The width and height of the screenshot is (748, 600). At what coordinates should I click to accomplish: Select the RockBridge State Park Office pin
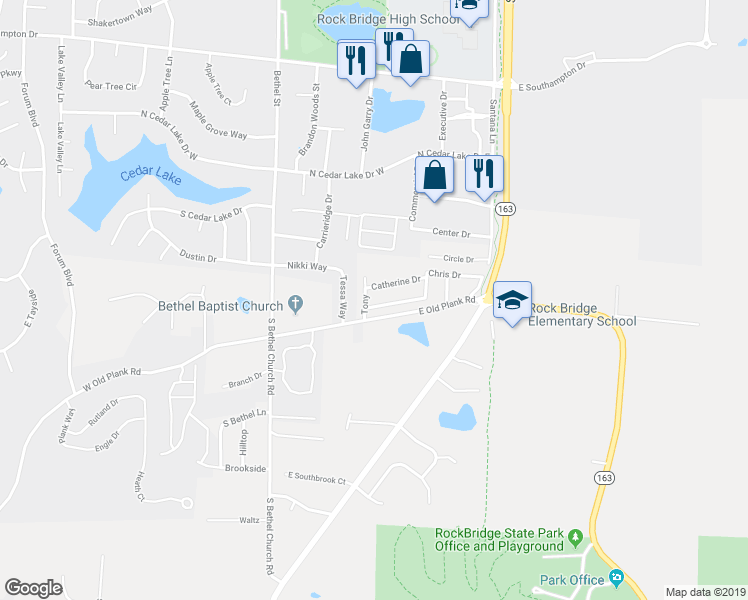(575, 540)
